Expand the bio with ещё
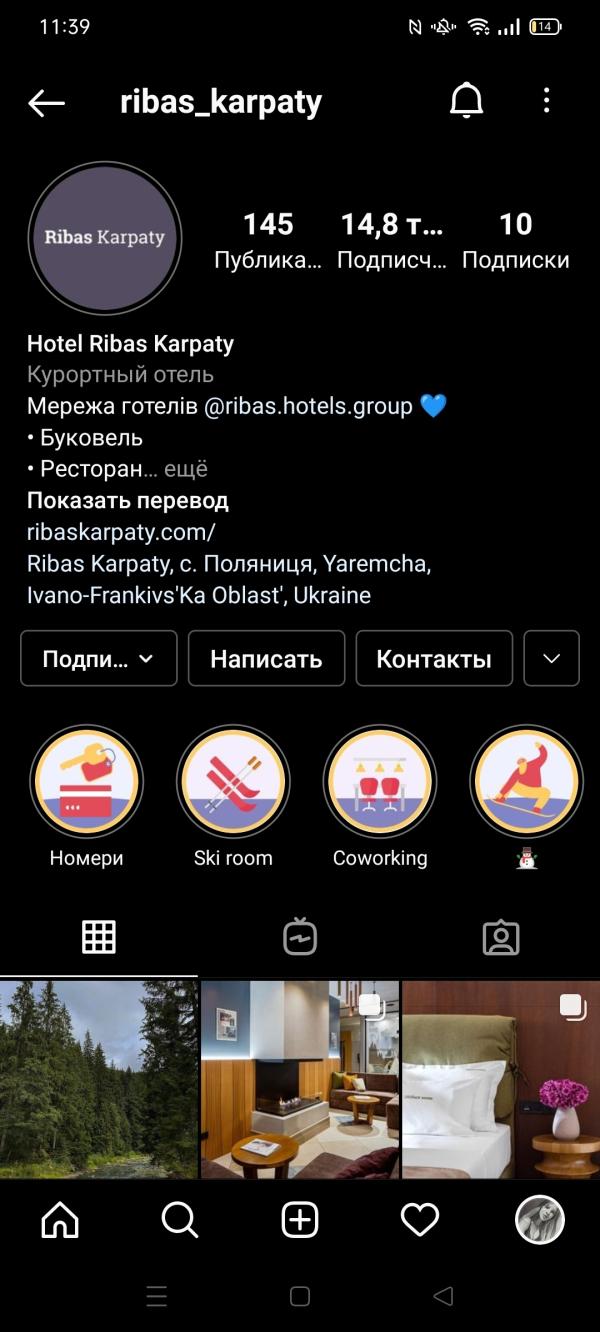 tap(188, 469)
